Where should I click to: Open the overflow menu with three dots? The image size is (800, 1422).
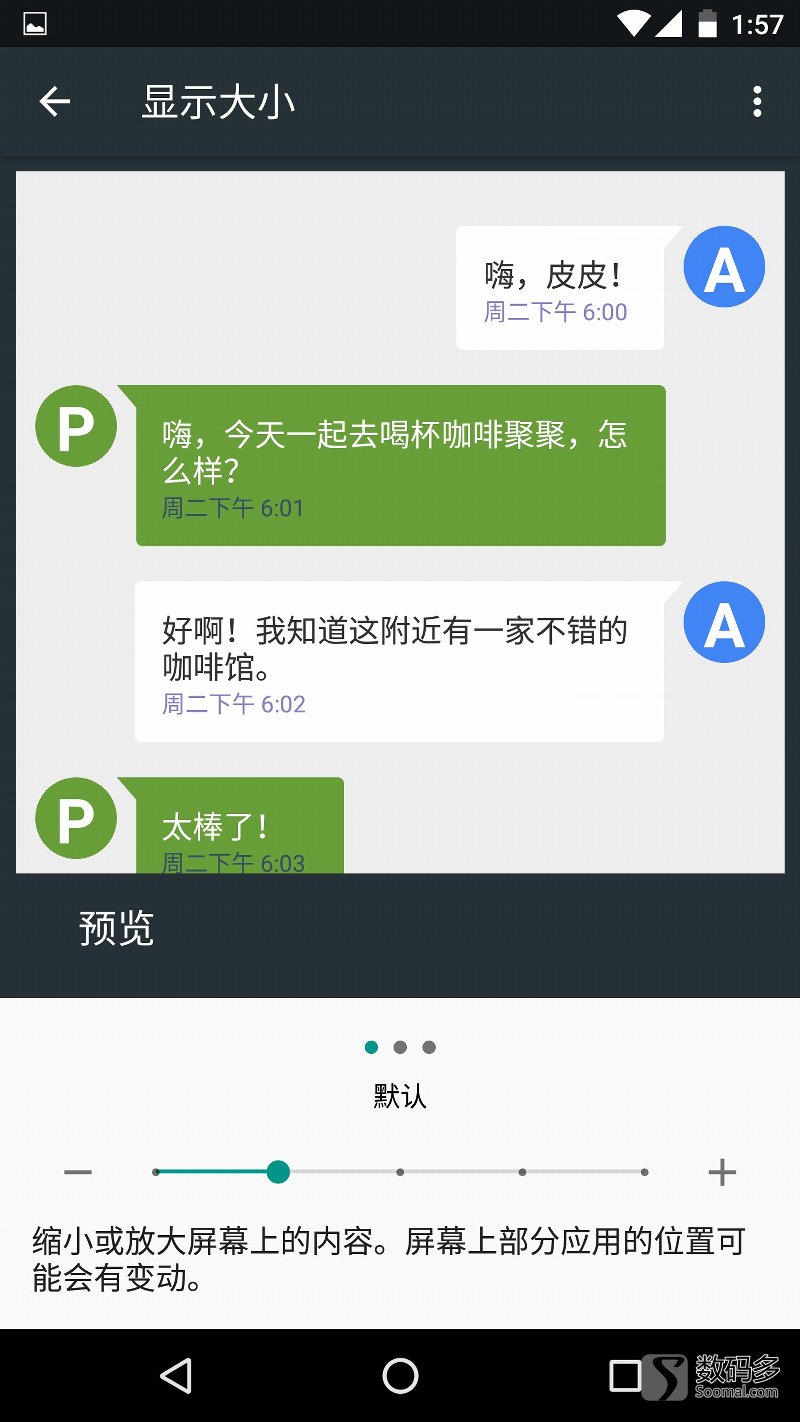tap(757, 102)
